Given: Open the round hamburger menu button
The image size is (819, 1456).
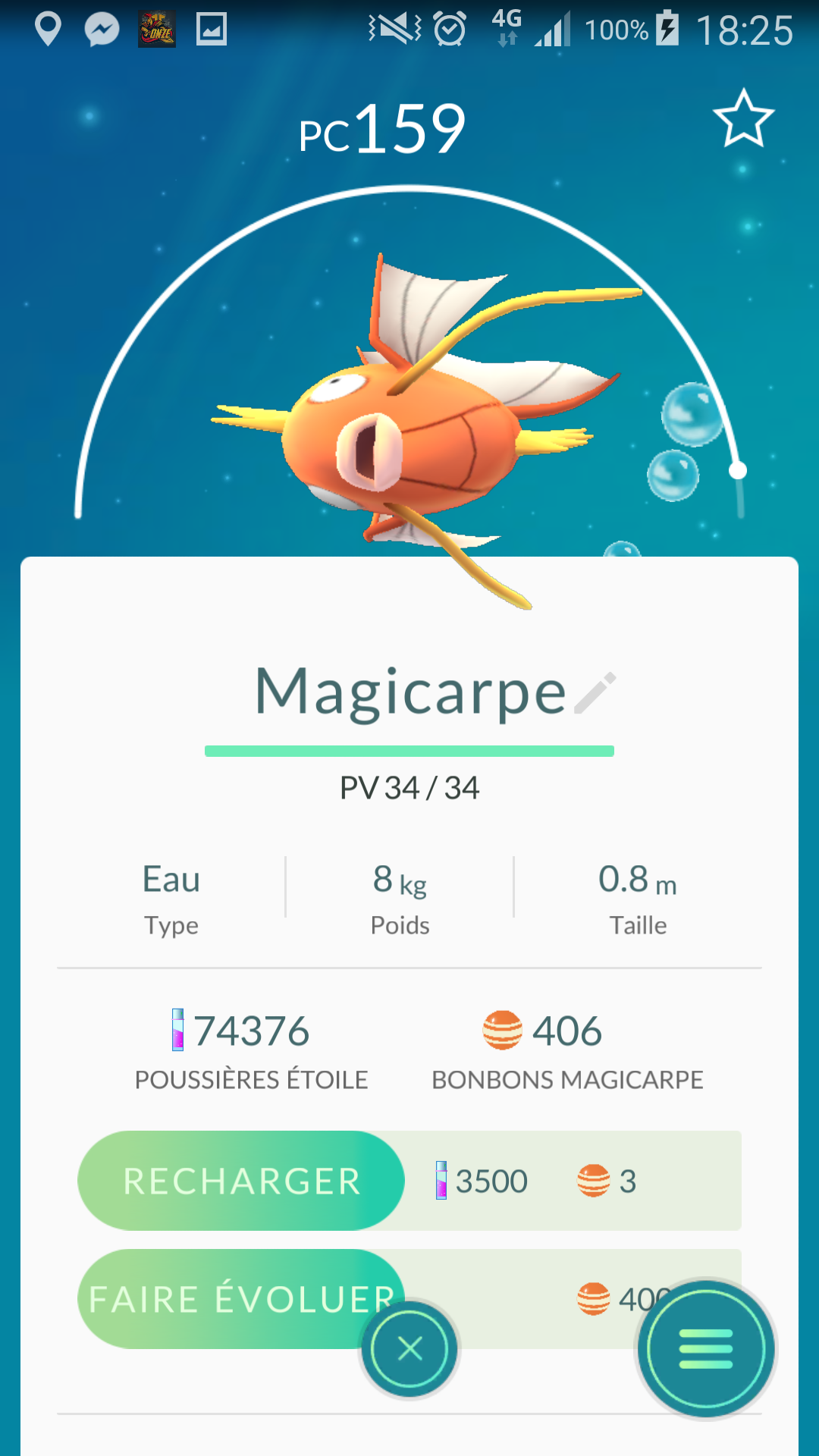Looking at the screenshot, I should [x=706, y=1349].
